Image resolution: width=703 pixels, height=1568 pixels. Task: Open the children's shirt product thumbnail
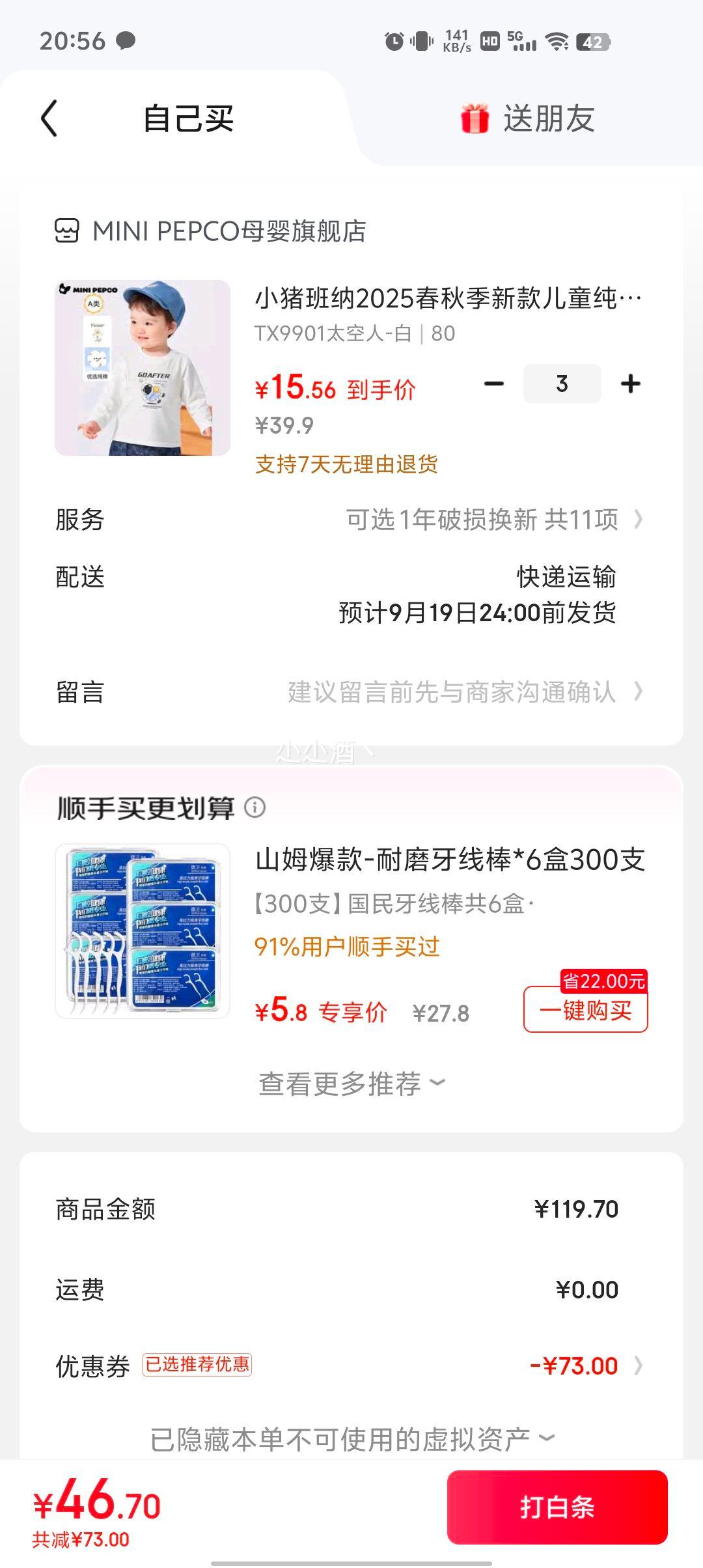point(143,368)
